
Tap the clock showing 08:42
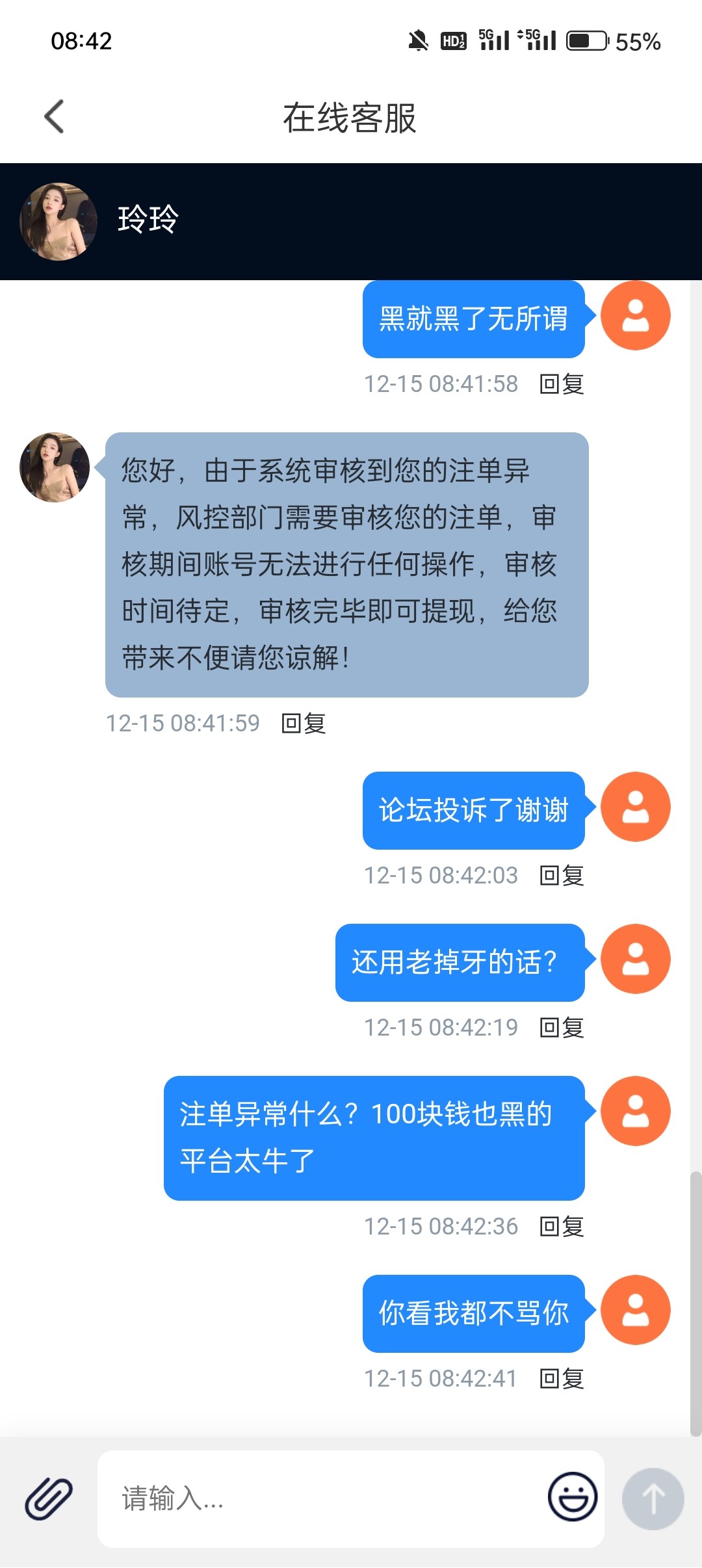click(x=80, y=40)
